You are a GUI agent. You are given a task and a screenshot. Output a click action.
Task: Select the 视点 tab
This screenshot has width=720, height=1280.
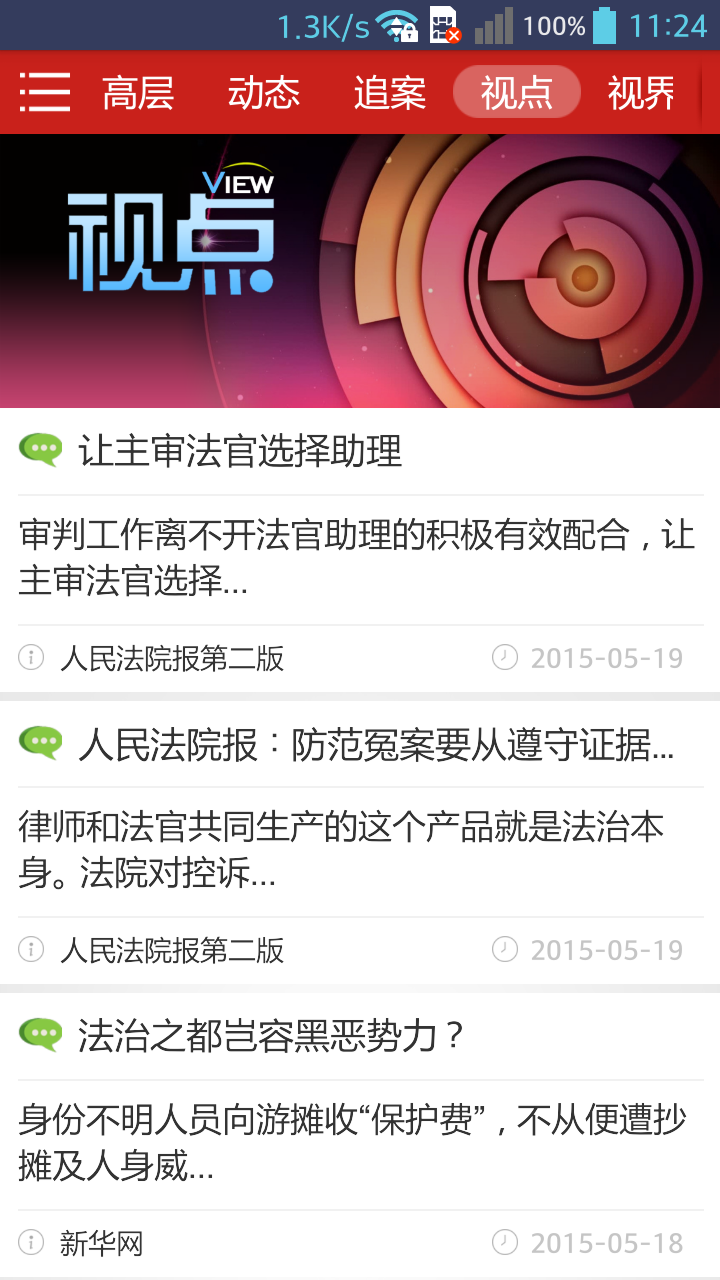click(x=516, y=93)
